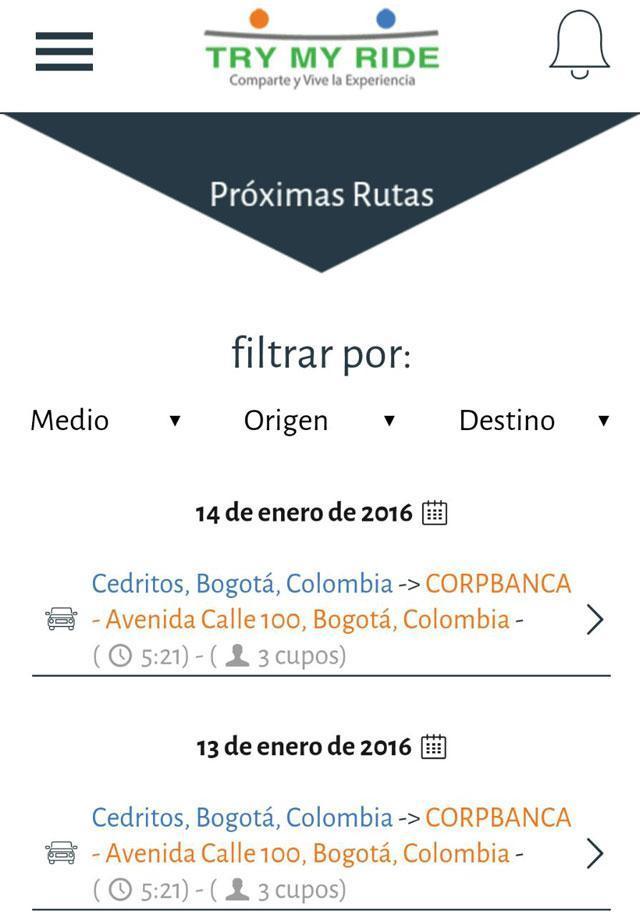Expand the Destino filter dropdown
Viewport: 640px width, 920px height.
(x=534, y=420)
